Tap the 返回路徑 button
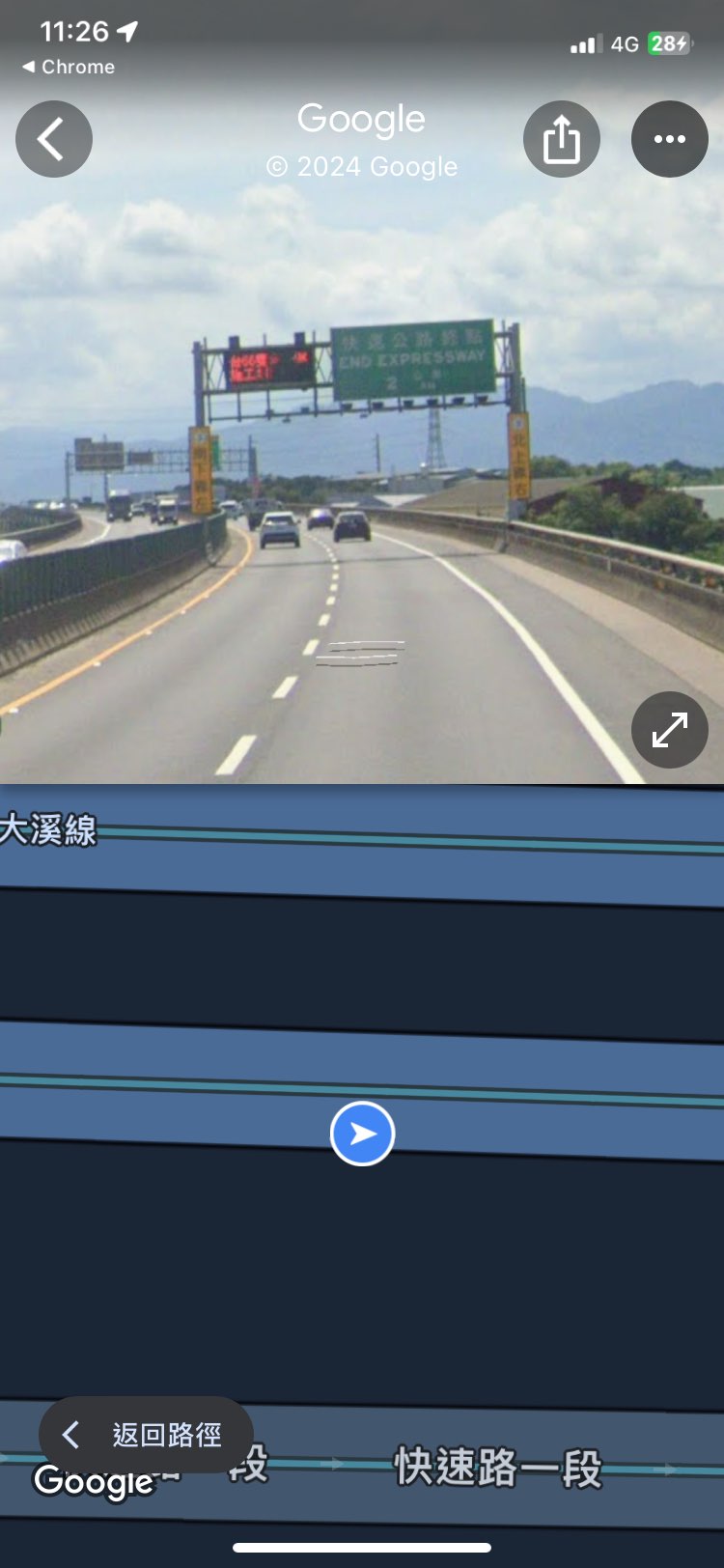This screenshot has height=1568, width=724. coord(146,1435)
